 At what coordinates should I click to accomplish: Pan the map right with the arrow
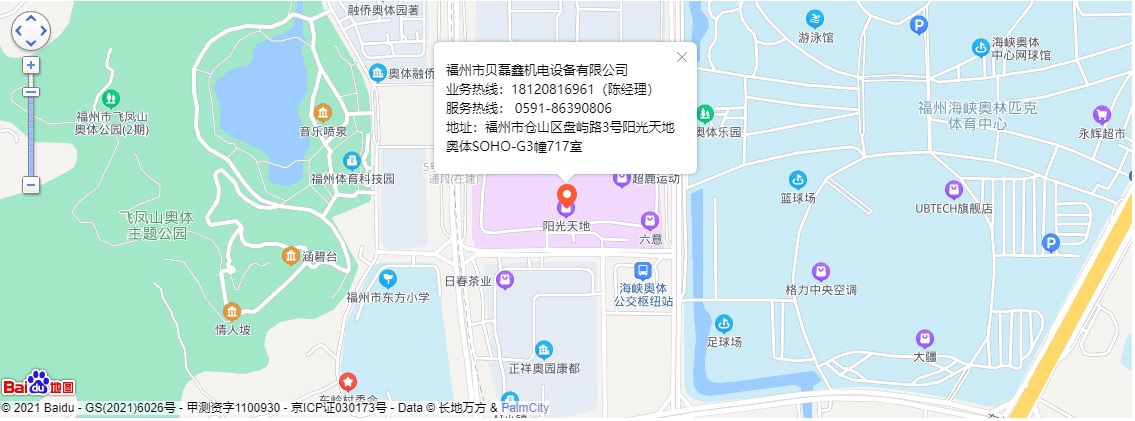coord(43,31)
